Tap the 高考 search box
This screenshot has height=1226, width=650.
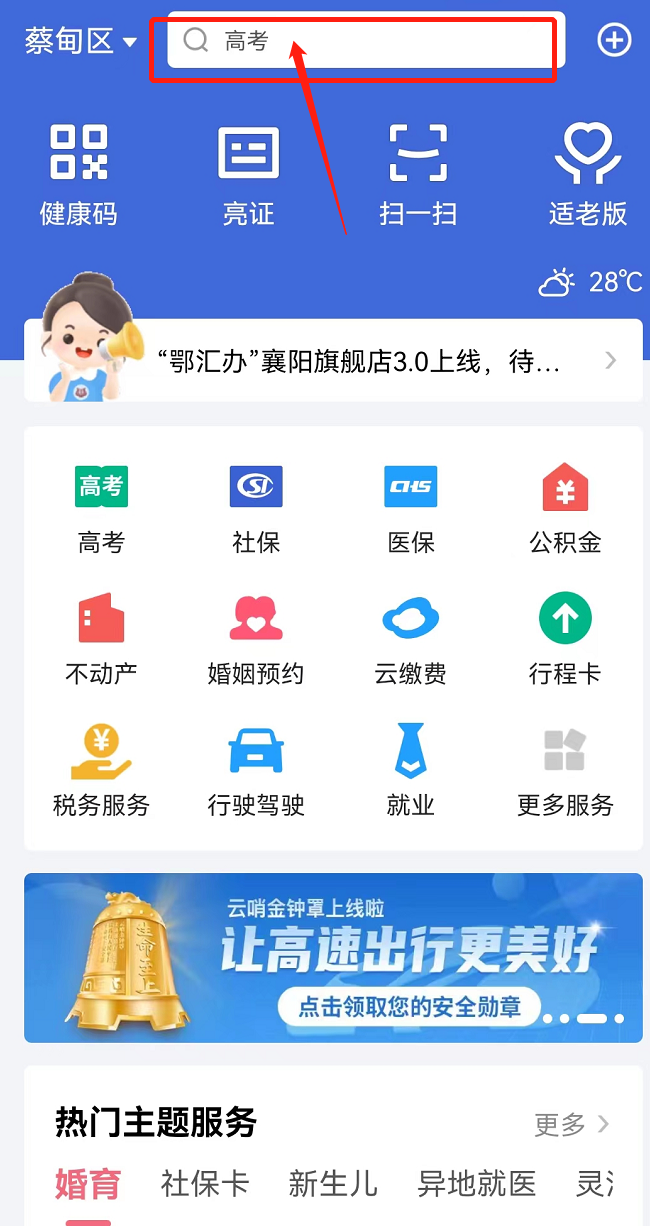coord(364,41)
